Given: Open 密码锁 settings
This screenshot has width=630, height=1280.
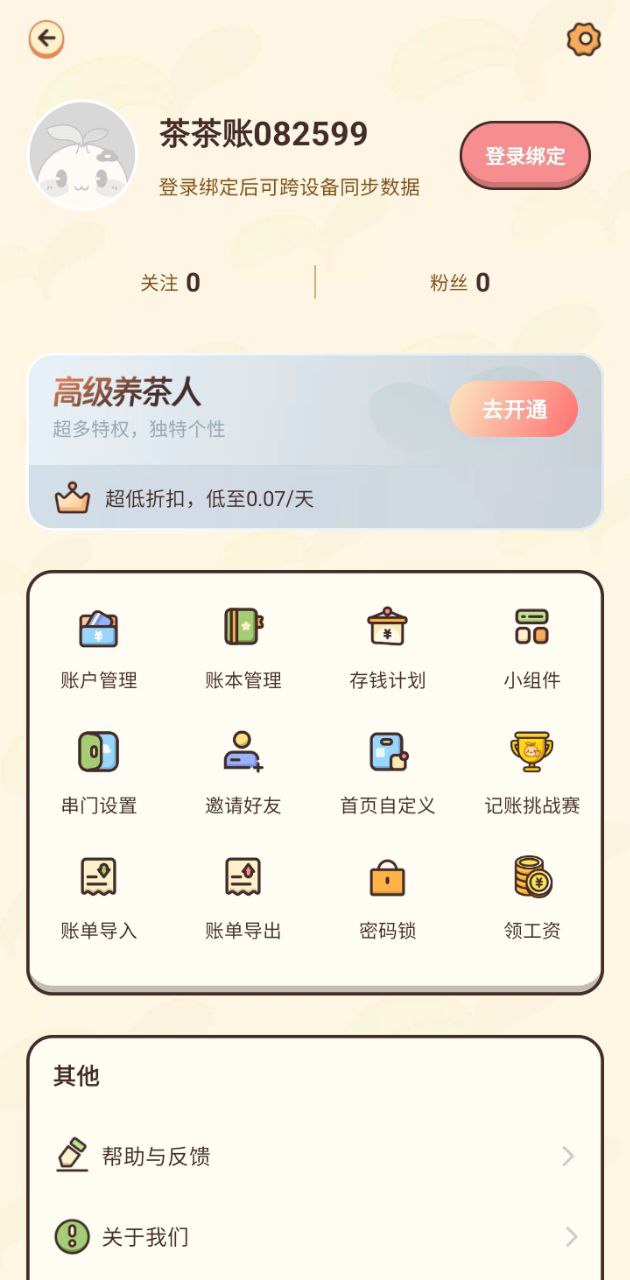Looking at the screenshot, I should 387,898.
